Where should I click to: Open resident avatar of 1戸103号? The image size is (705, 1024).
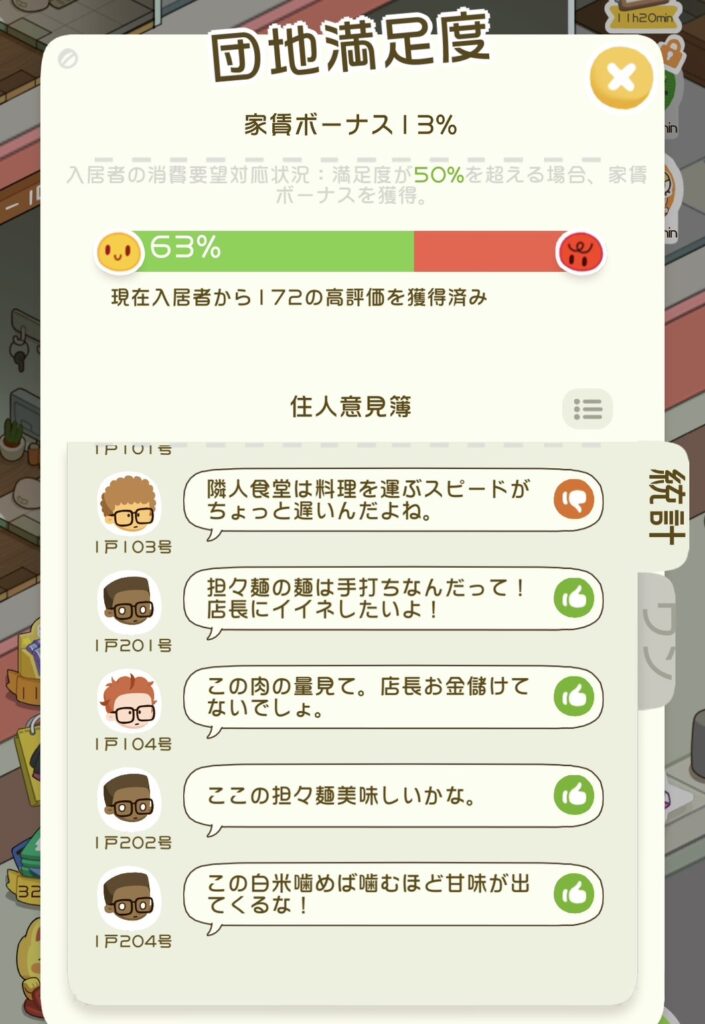pos(129,504)
